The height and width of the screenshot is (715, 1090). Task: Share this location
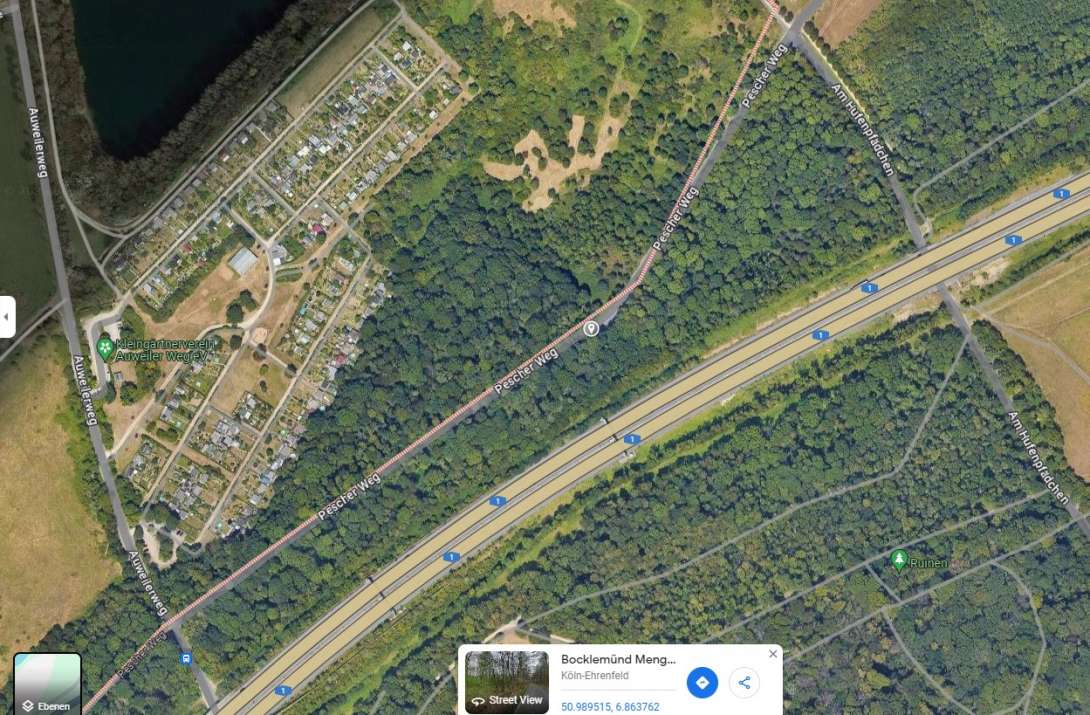(x=744, y=682)
